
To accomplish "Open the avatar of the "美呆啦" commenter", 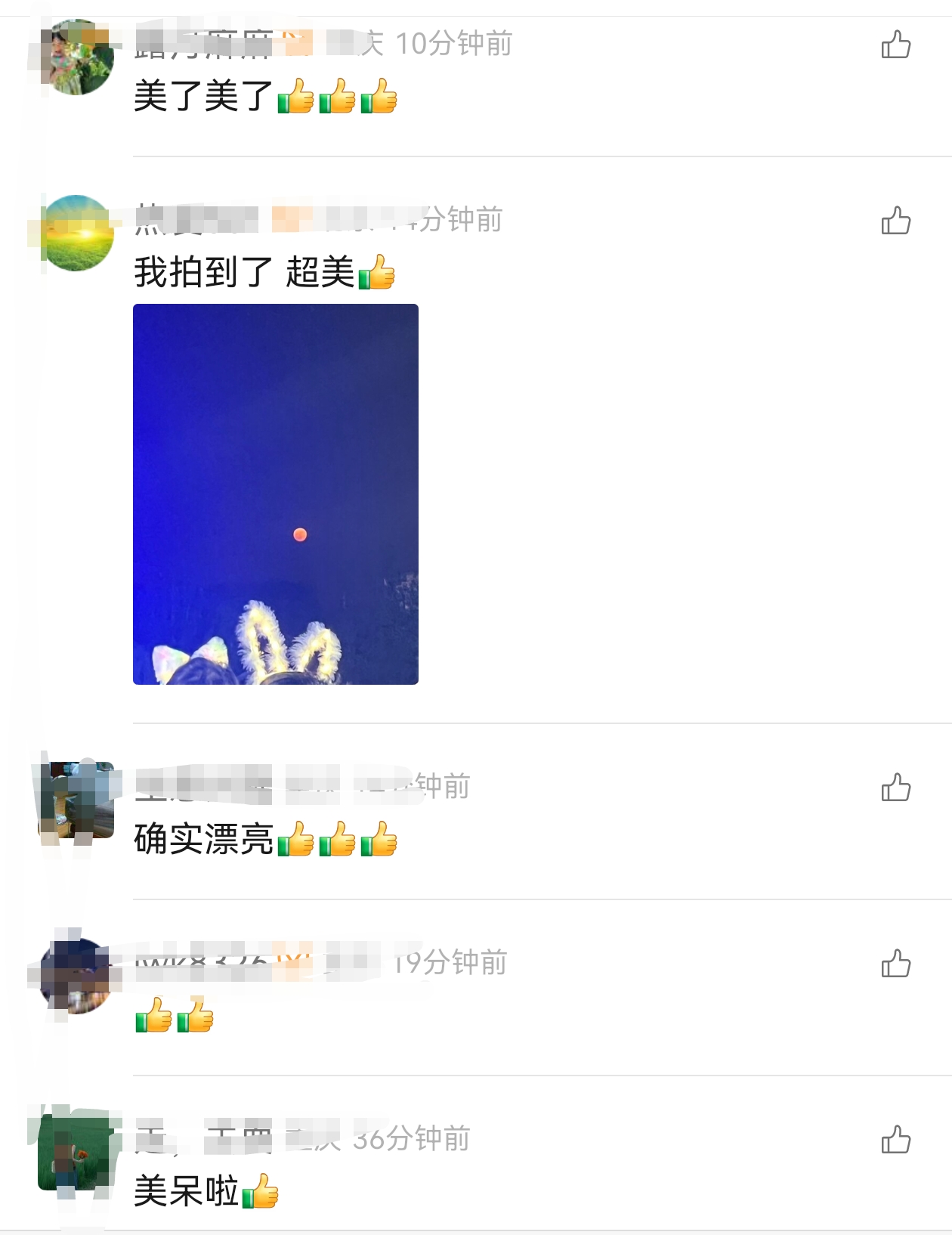I will (x=76, y=1153).
